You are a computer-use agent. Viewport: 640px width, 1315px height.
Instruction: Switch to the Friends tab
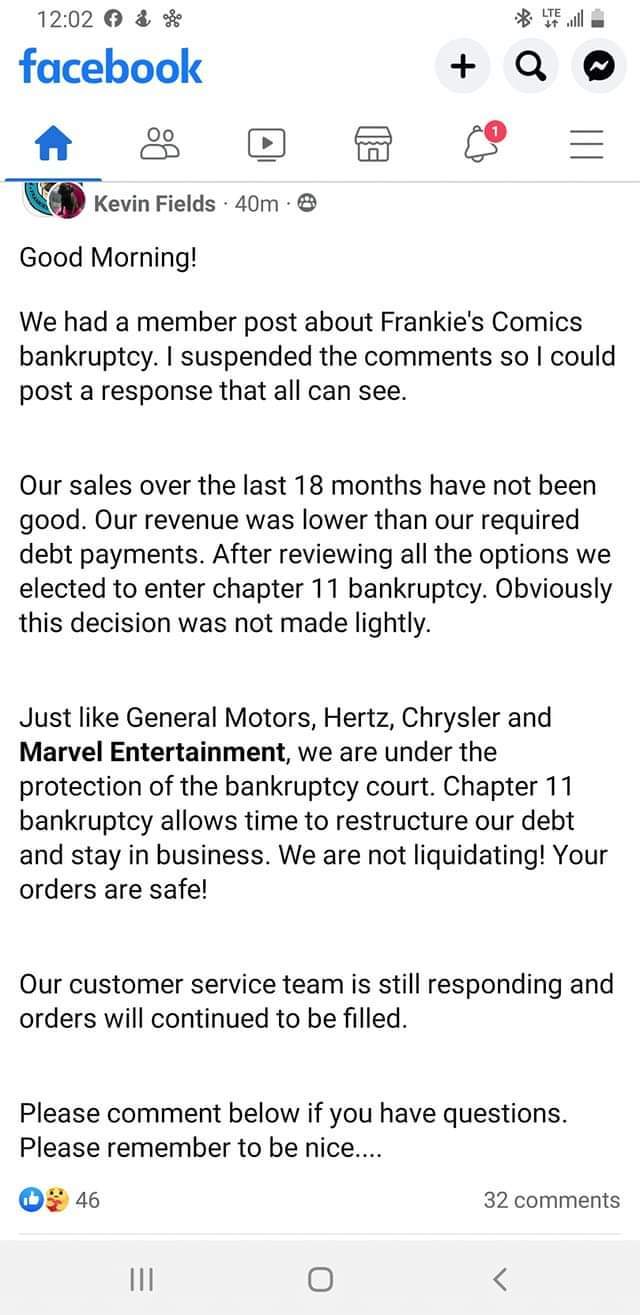160,145
